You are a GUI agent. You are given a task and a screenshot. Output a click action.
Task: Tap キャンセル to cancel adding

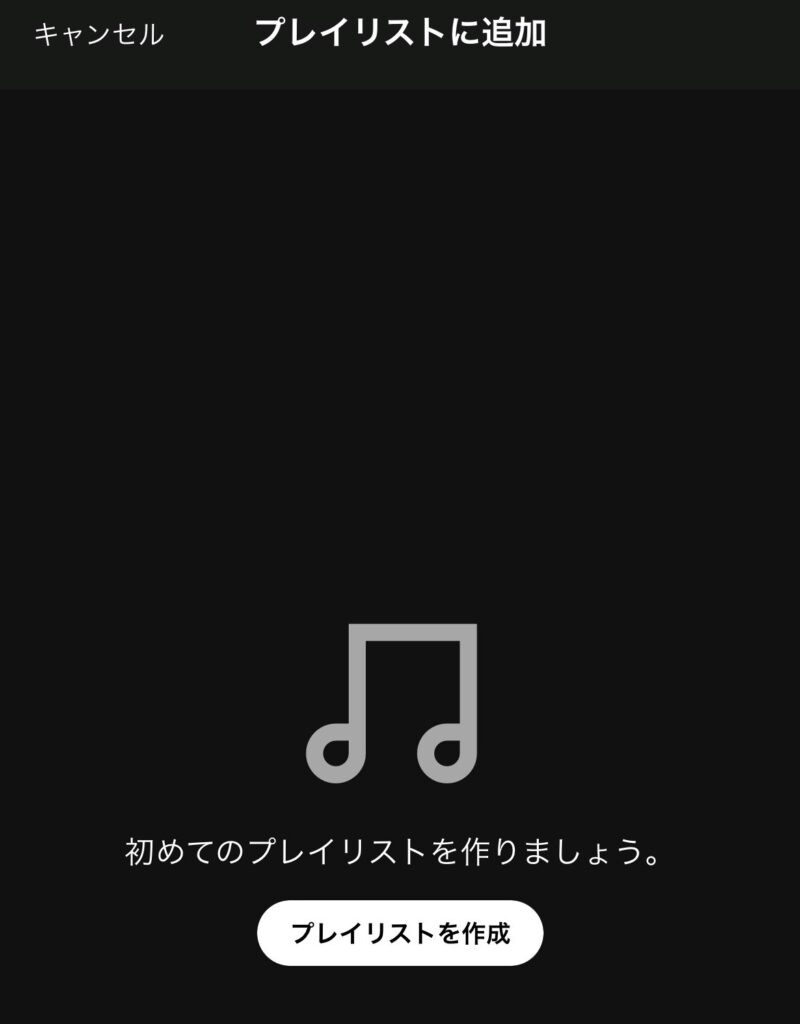[x=98, y=35]
